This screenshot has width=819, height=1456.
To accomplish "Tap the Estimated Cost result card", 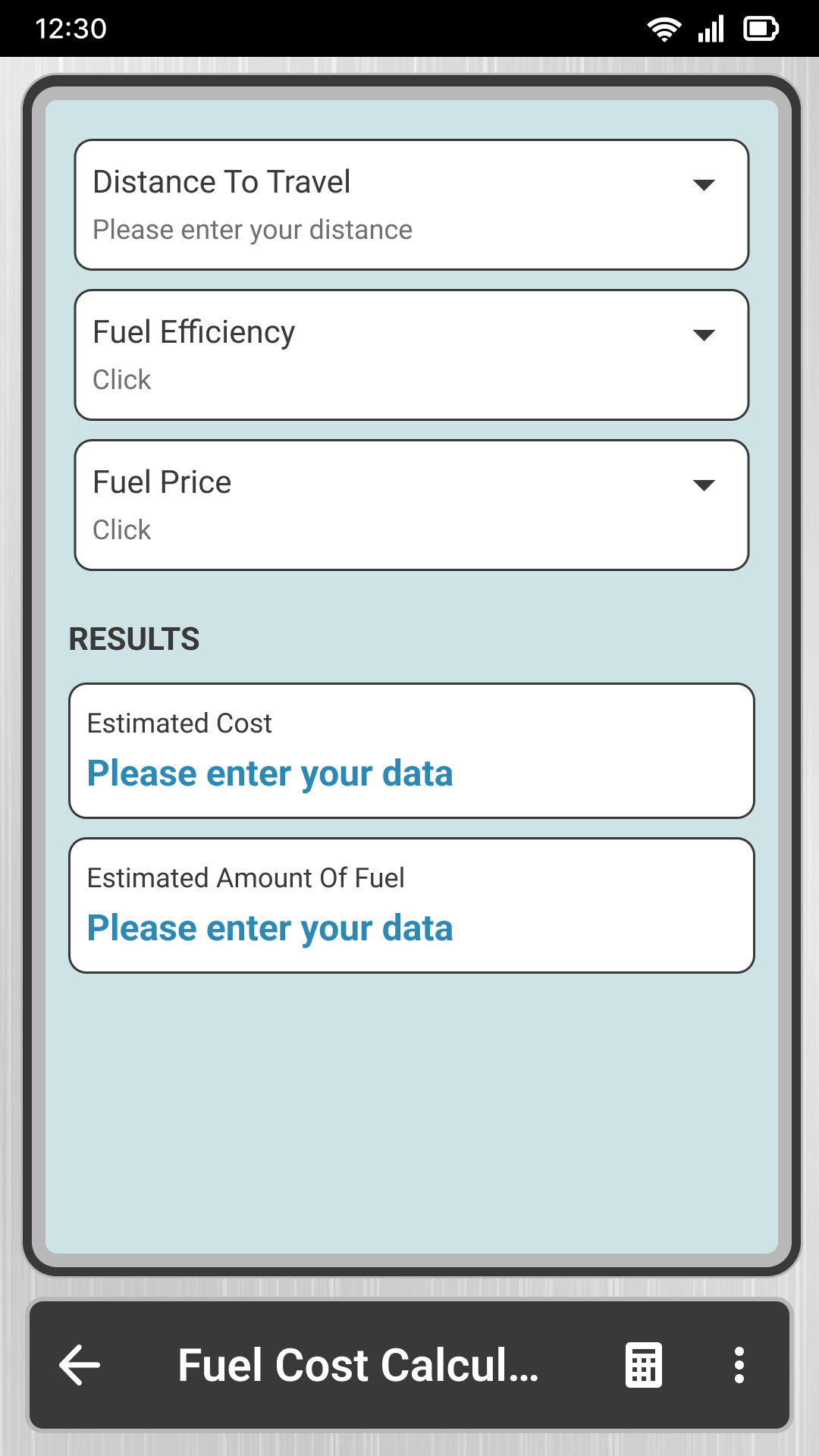I will point(412,751).
